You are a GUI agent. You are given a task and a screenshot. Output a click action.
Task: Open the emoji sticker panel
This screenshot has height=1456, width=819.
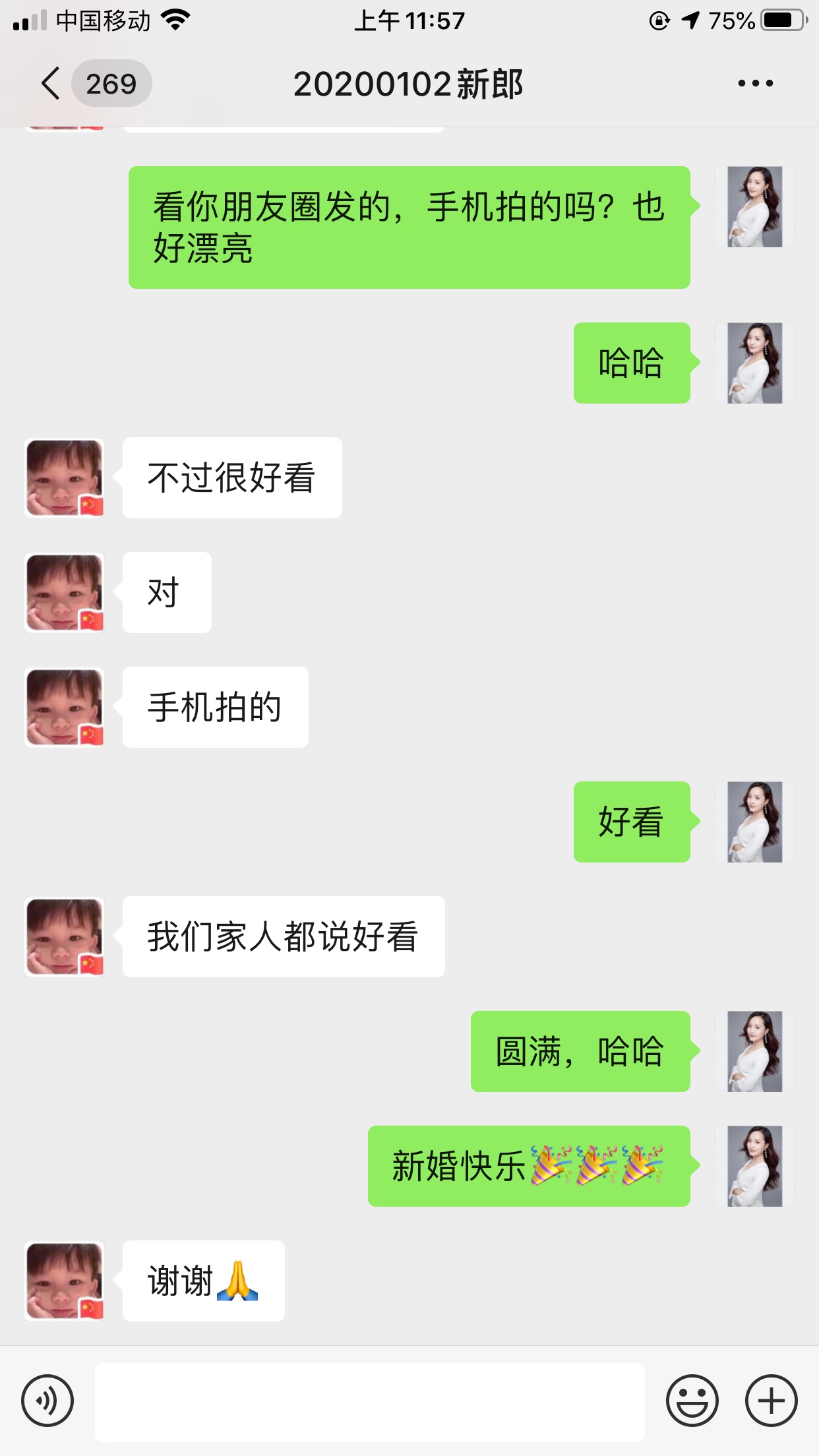[x=692, y=1401]
